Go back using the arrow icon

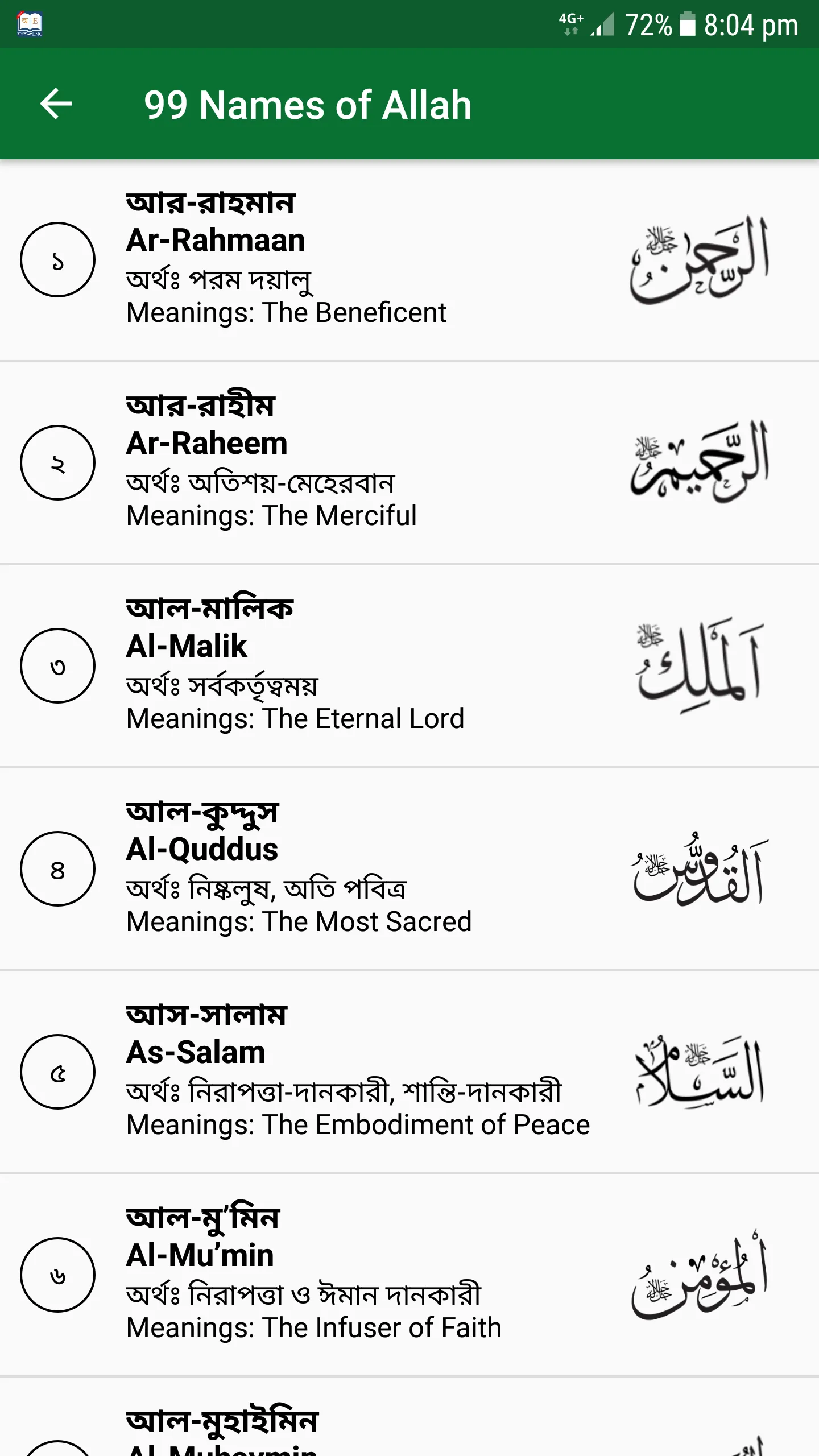click(x=56, y=104)
